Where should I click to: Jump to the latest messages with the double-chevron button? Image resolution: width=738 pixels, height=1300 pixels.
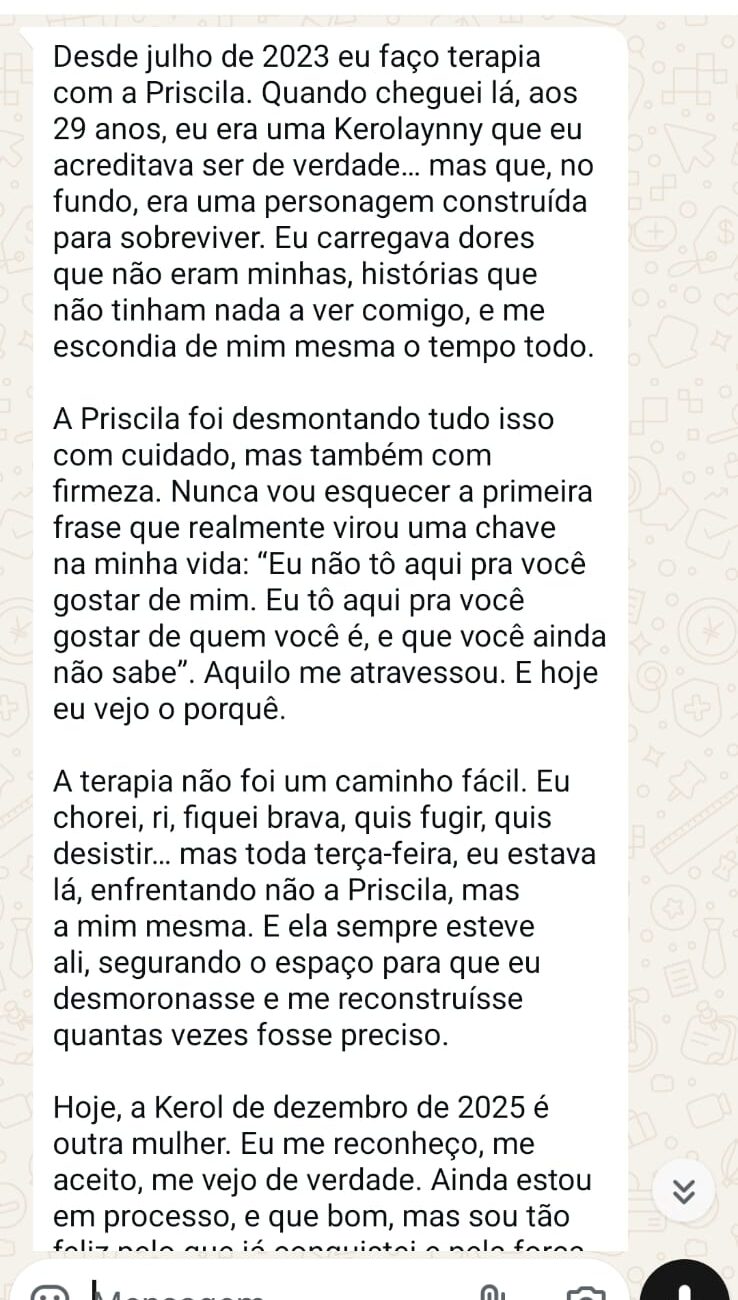[x=684, y=1190]
